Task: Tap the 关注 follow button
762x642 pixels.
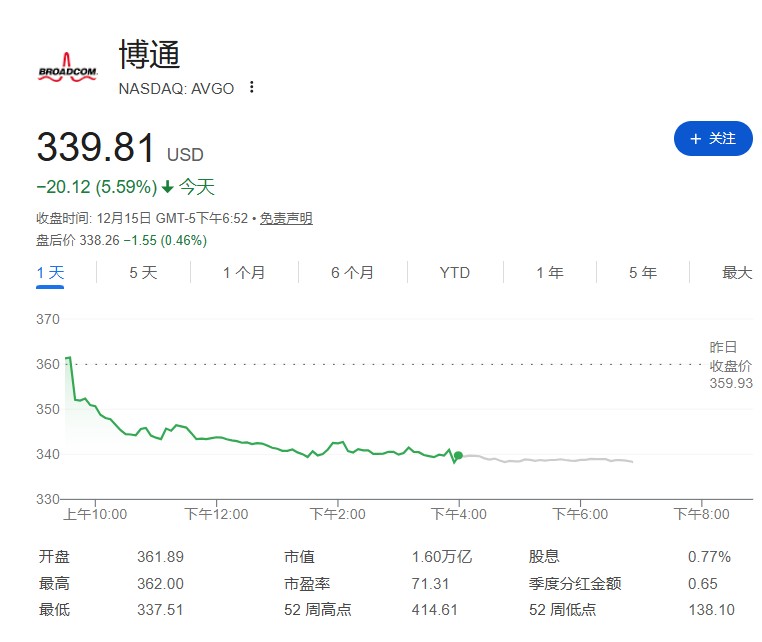Action: pos(712,138)
